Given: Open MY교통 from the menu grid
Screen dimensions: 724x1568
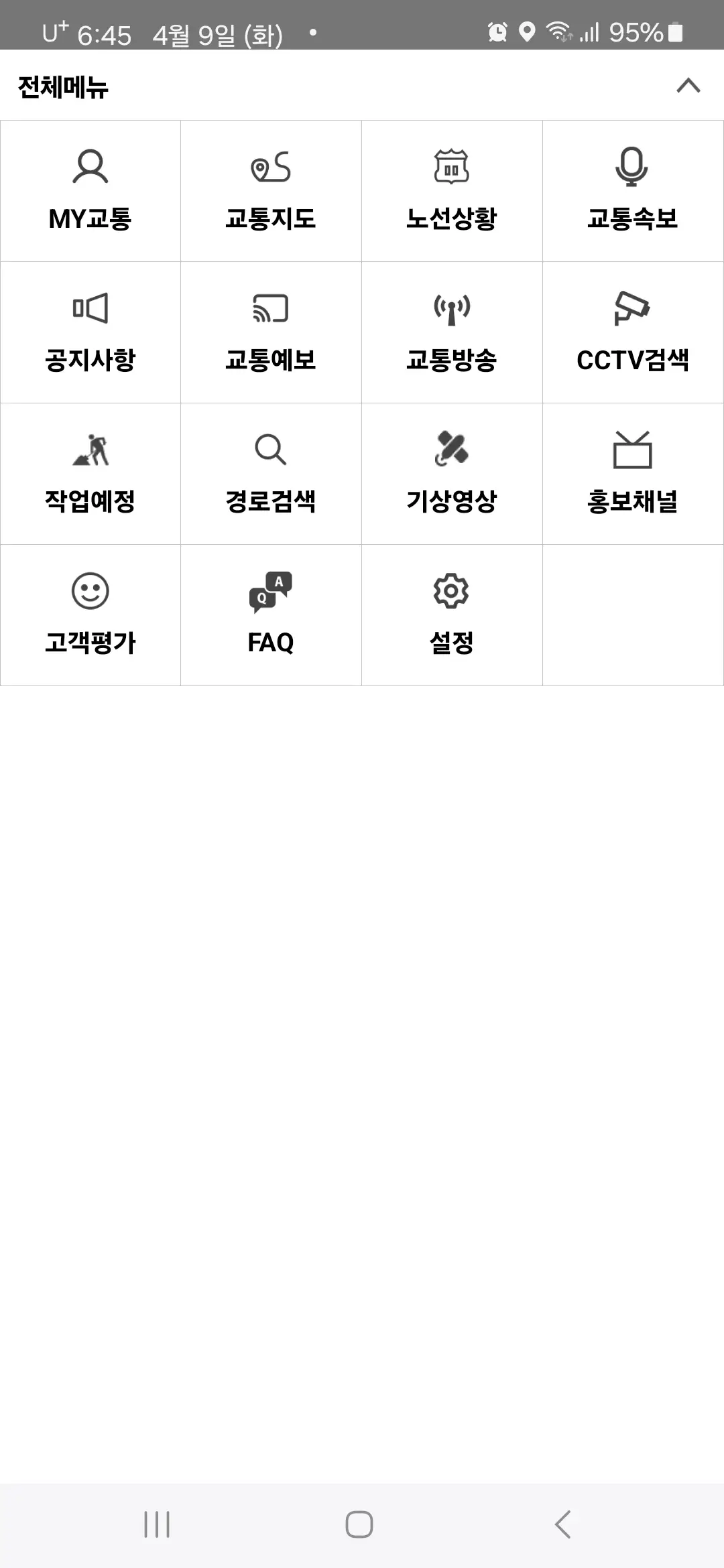Looking at the screenshot, I should (90, 191).
